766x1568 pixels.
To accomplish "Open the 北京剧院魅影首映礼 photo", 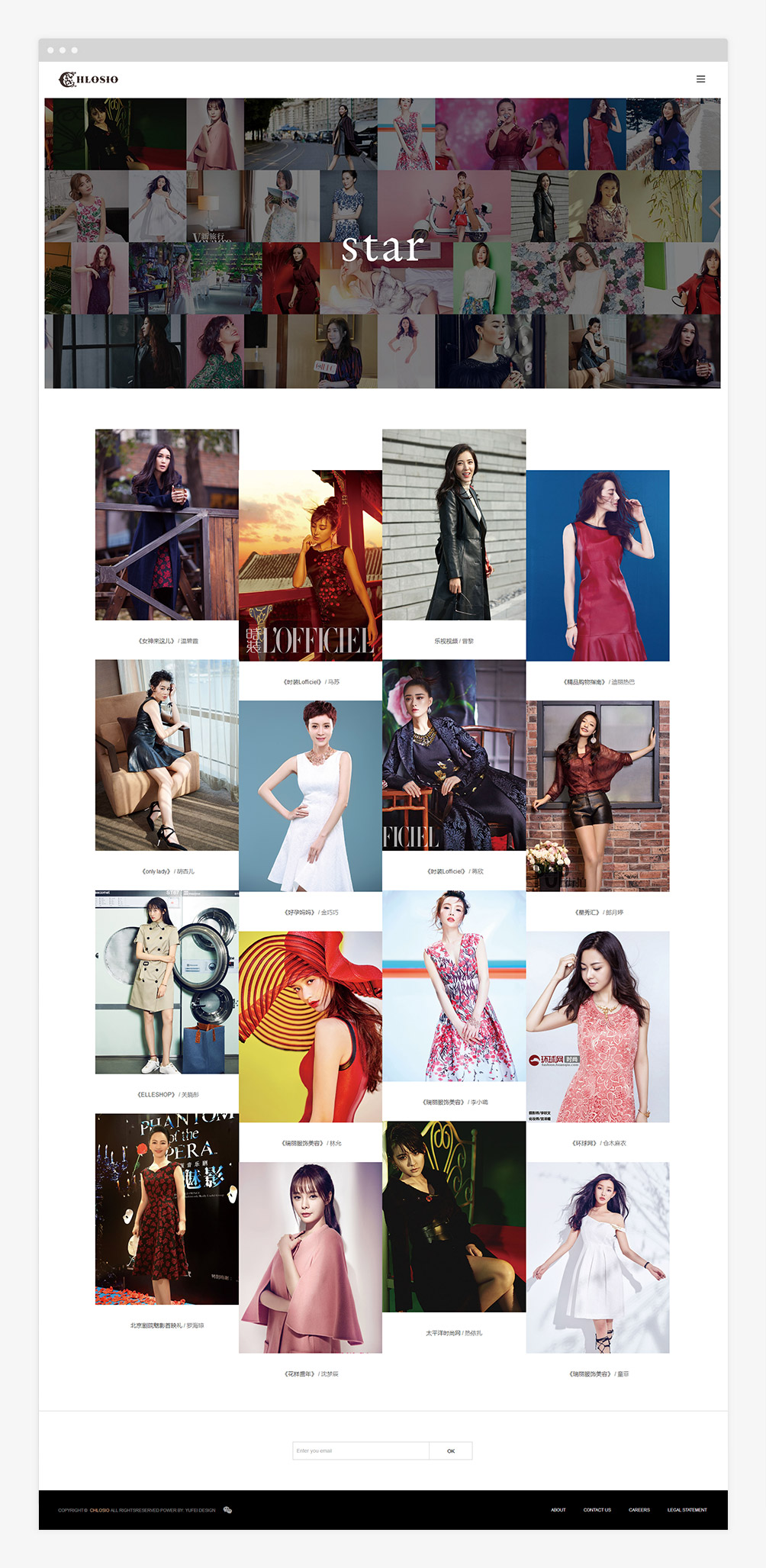I will 166,1209.
